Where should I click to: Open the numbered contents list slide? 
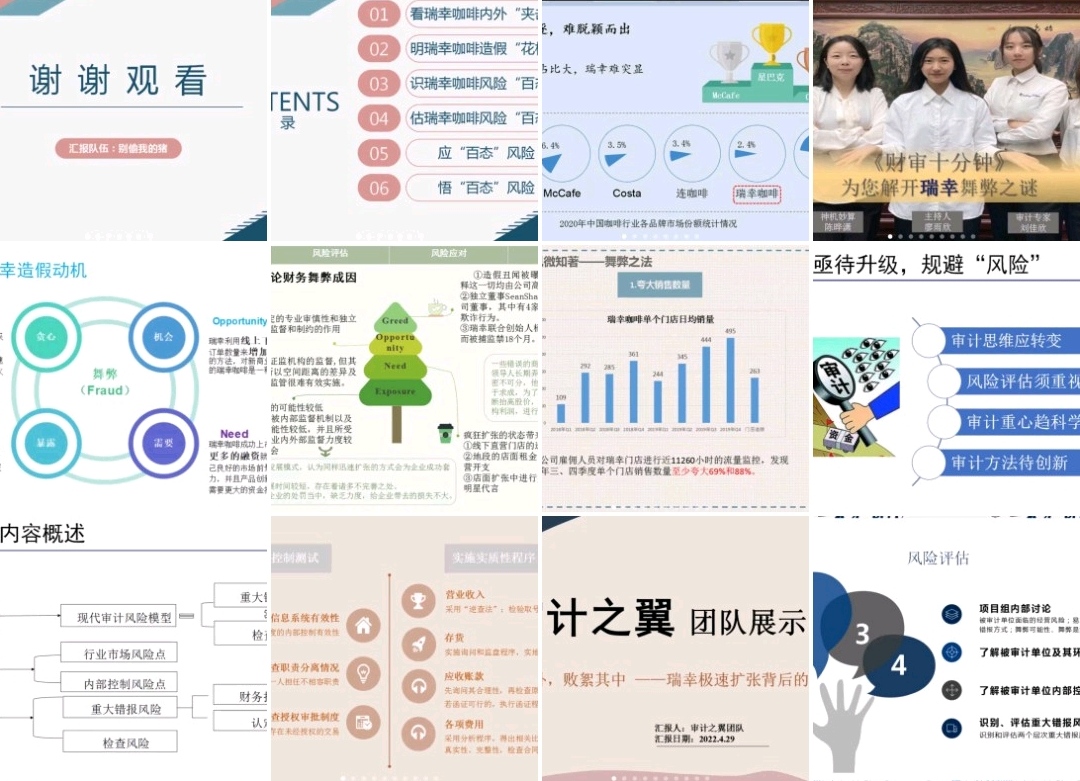click(404, 120)
